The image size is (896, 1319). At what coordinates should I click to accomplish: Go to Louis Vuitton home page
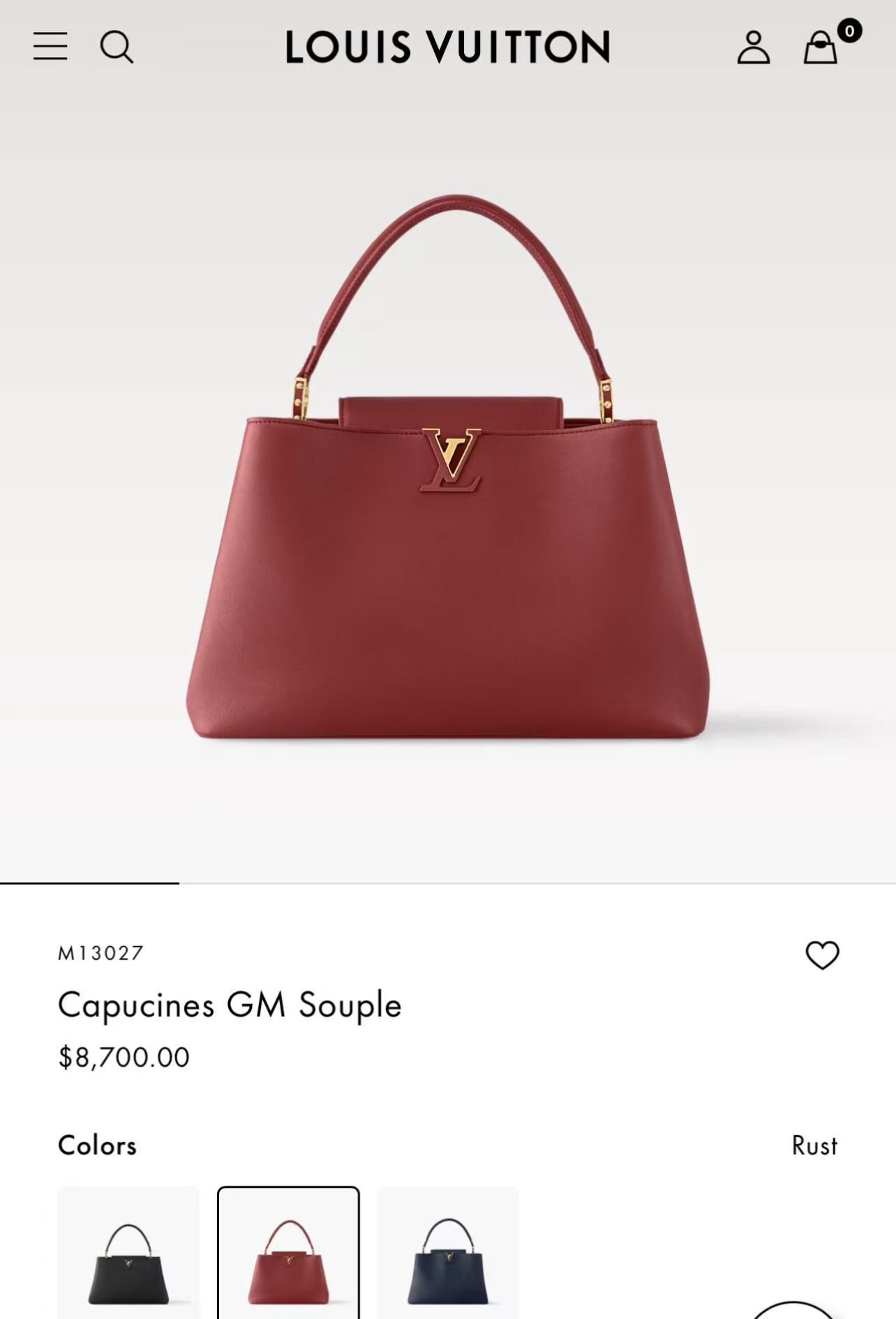447,47
